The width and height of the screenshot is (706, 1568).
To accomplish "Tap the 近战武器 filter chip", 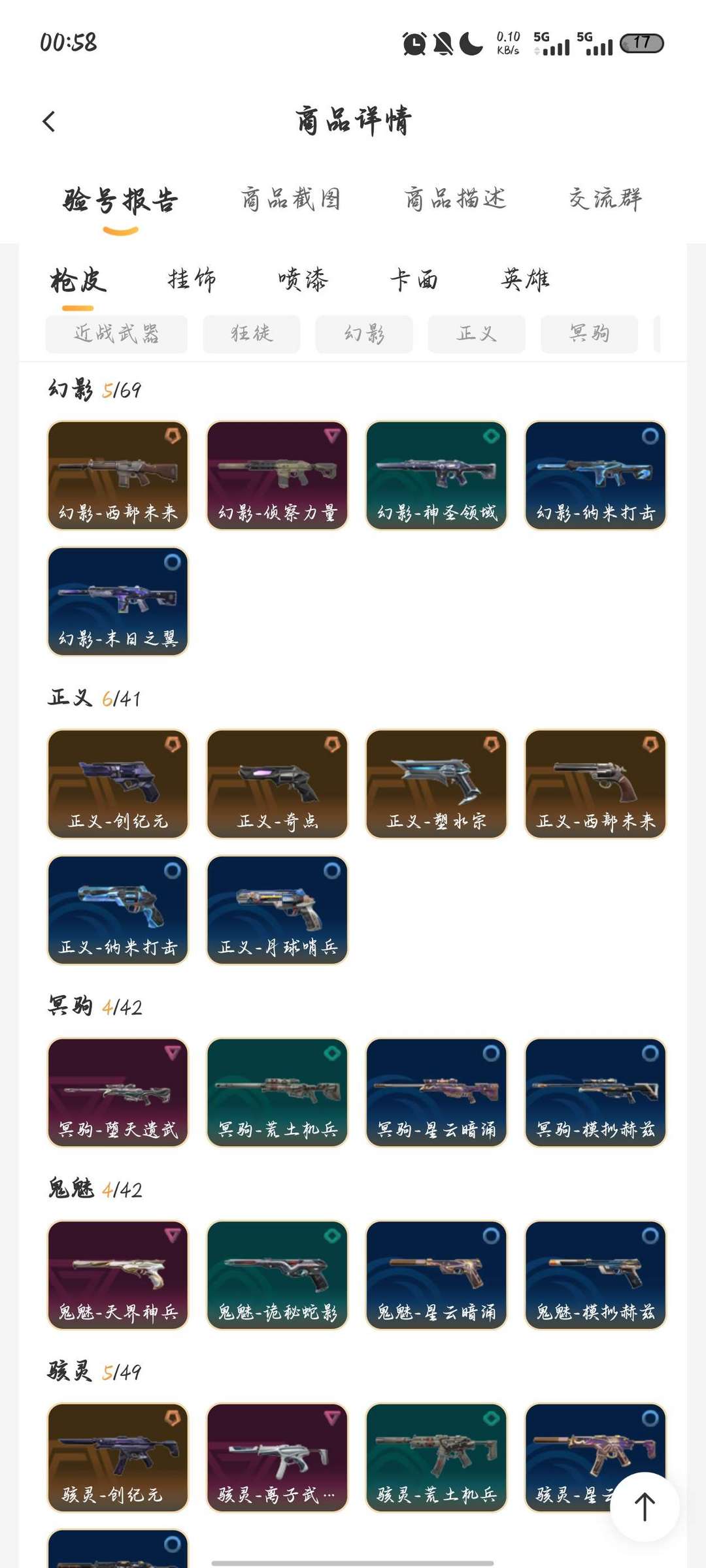I will [x=116, y=334].
